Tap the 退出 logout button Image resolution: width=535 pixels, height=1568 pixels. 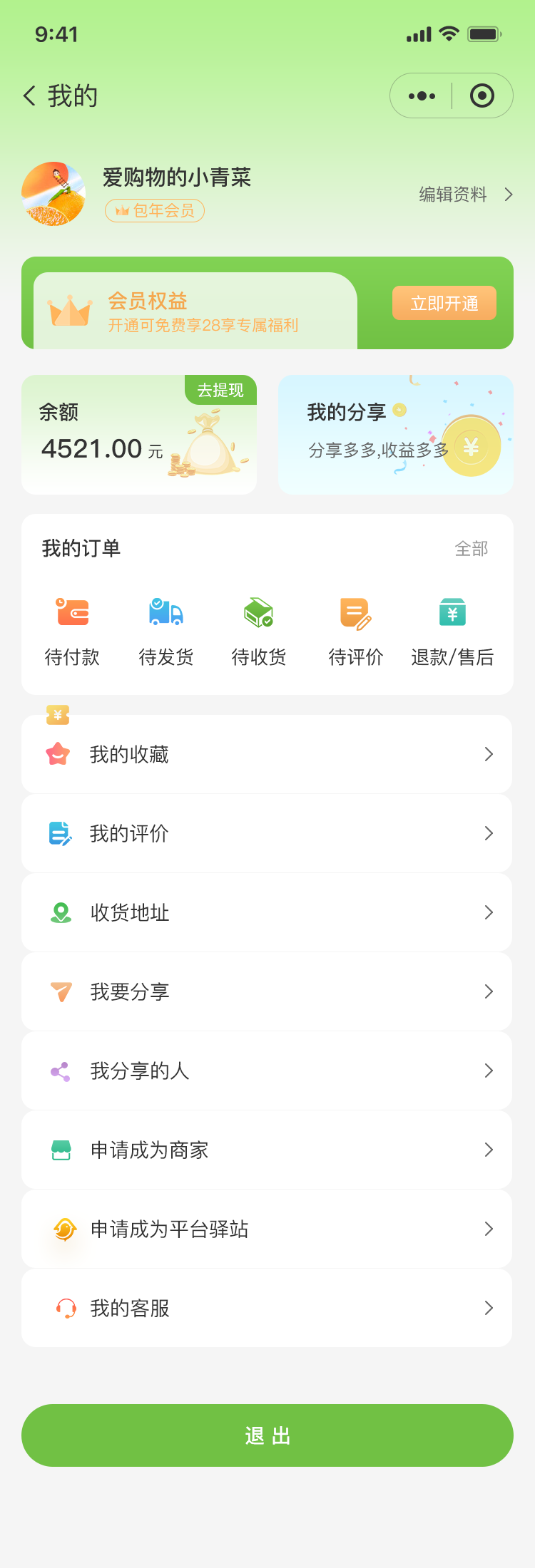[x=267, y=1435]
